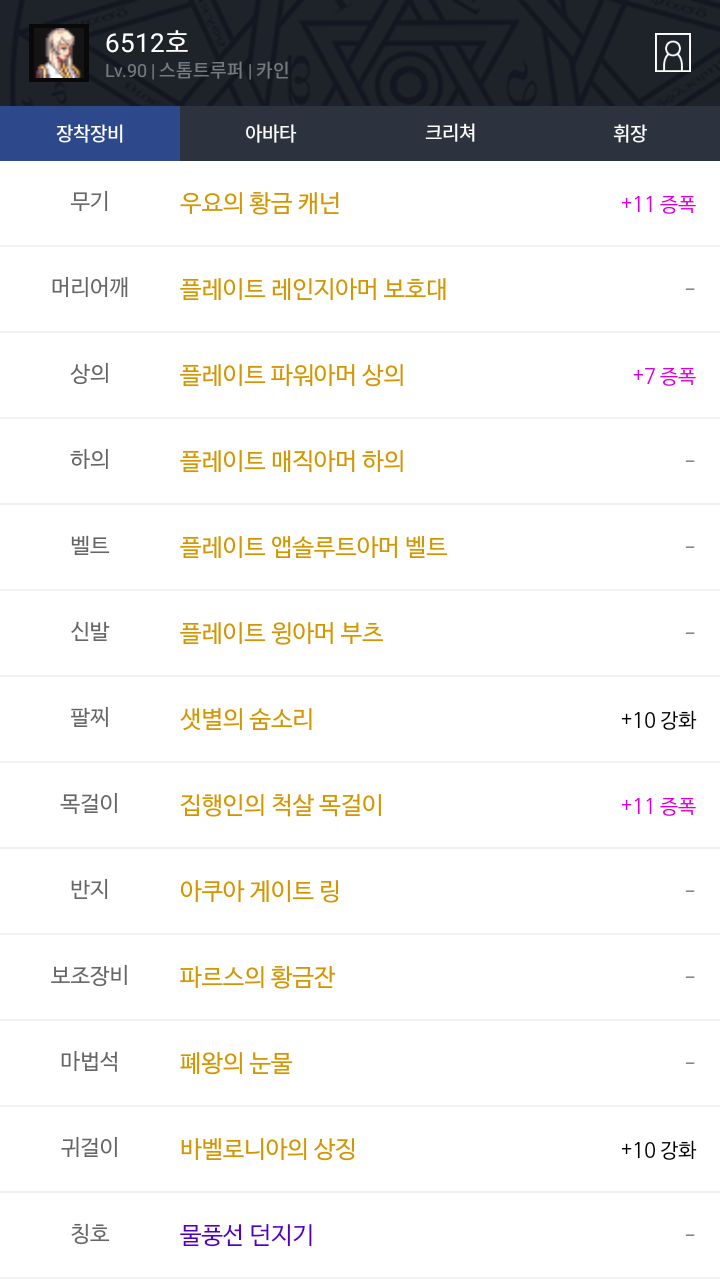The width and height of the screenshot is (720, 1280).
Task: Open earring item 바벨로니아의 상징
Action: point(360,1149)
